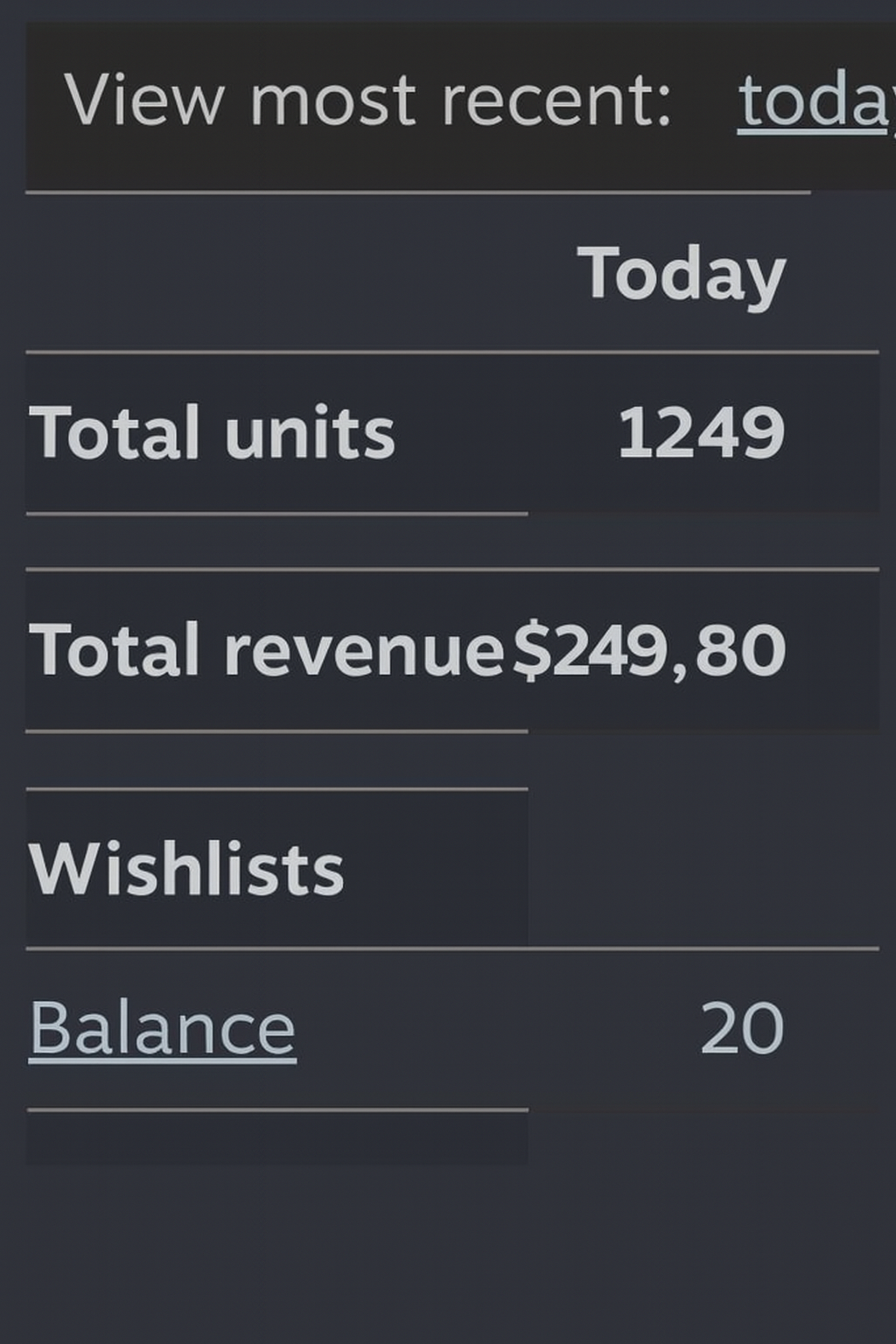This screenshot has width=896, height=1344.
Task: Open the Balance link under Wishlists
Action: 163,1029
